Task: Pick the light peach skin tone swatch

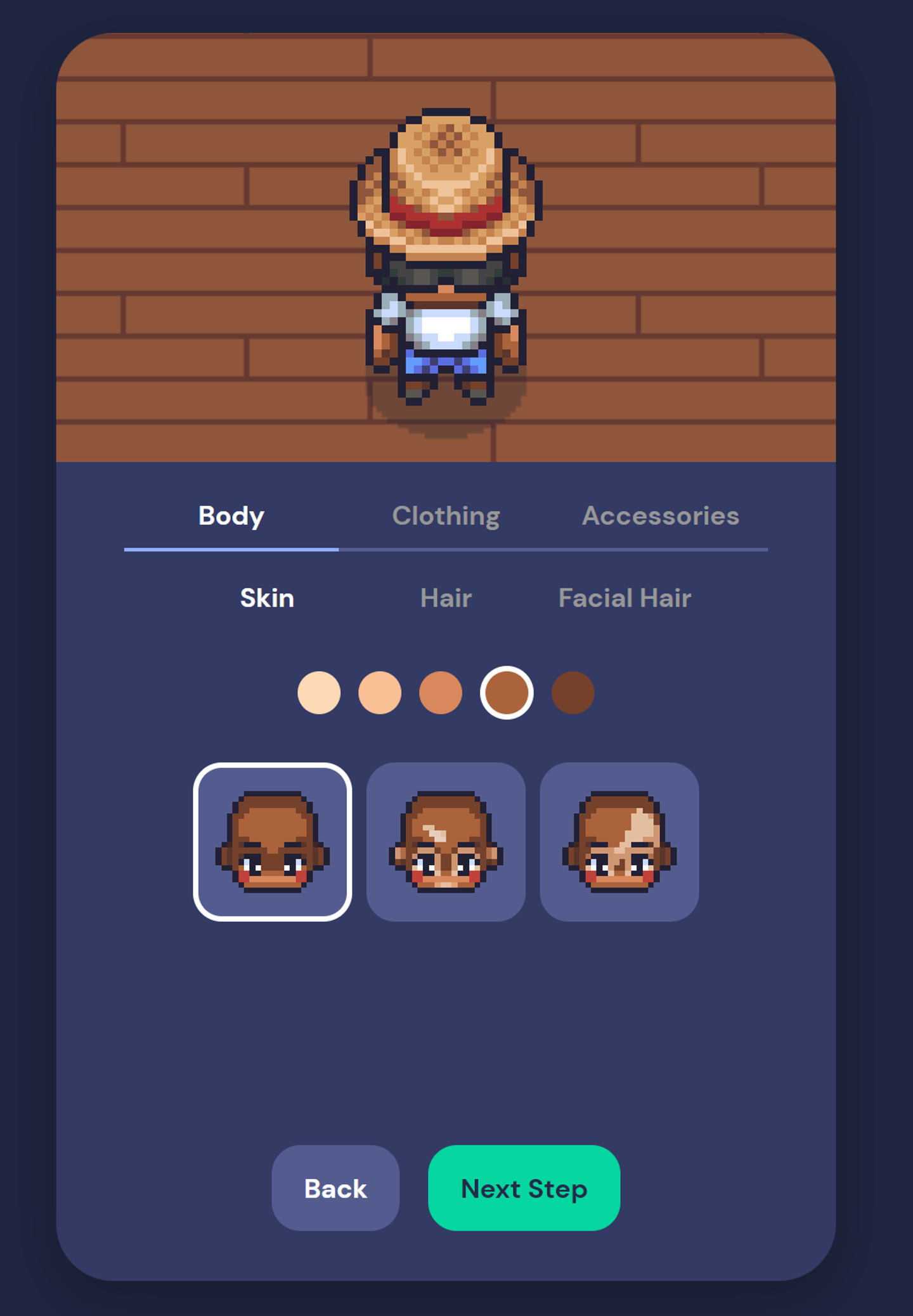Action: click(x=380, y=693)
